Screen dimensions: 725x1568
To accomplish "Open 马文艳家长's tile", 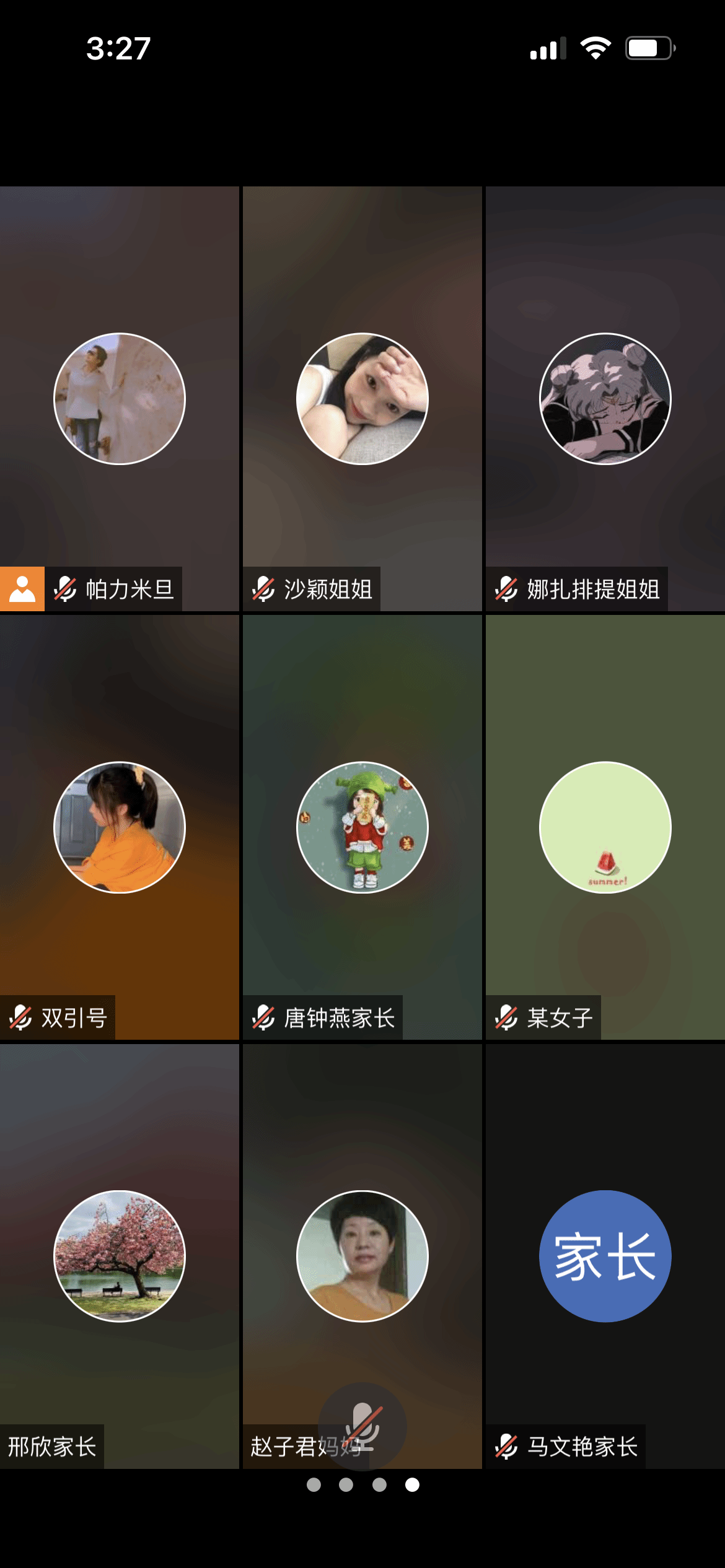I will [x=605, y=1256].
